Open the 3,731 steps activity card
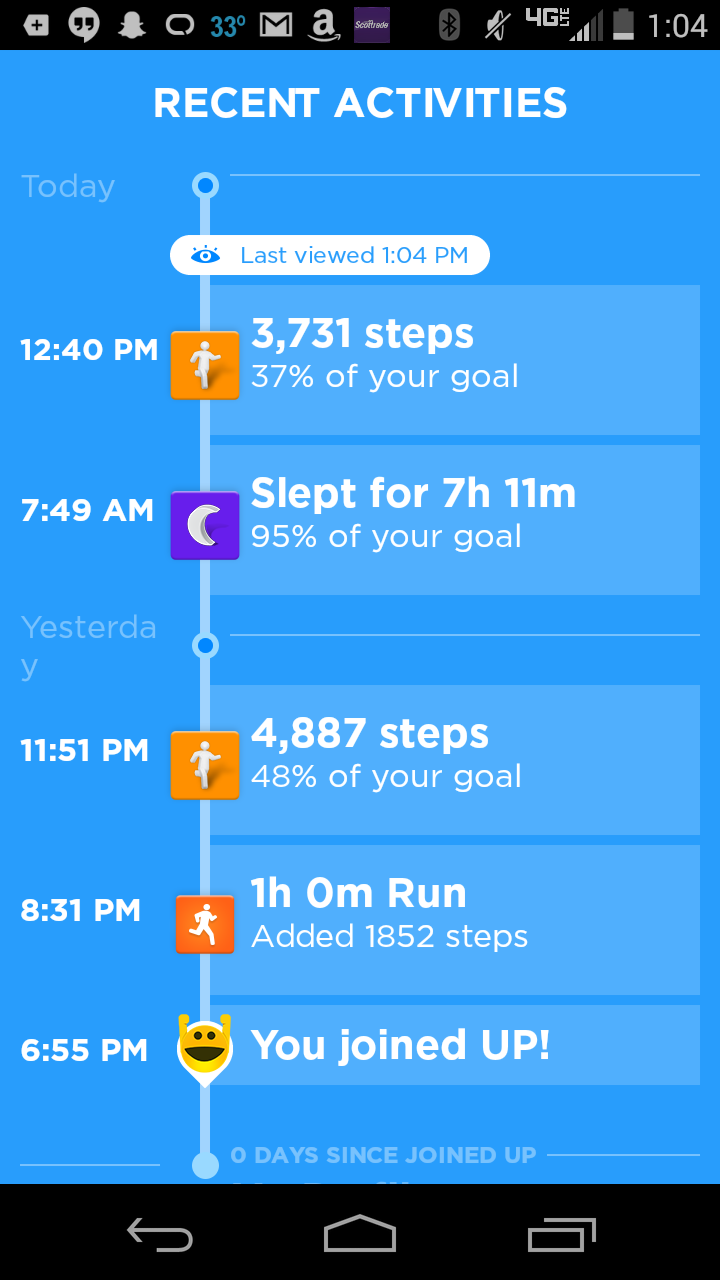This screenshot has width=720, height=1280. 454,360
